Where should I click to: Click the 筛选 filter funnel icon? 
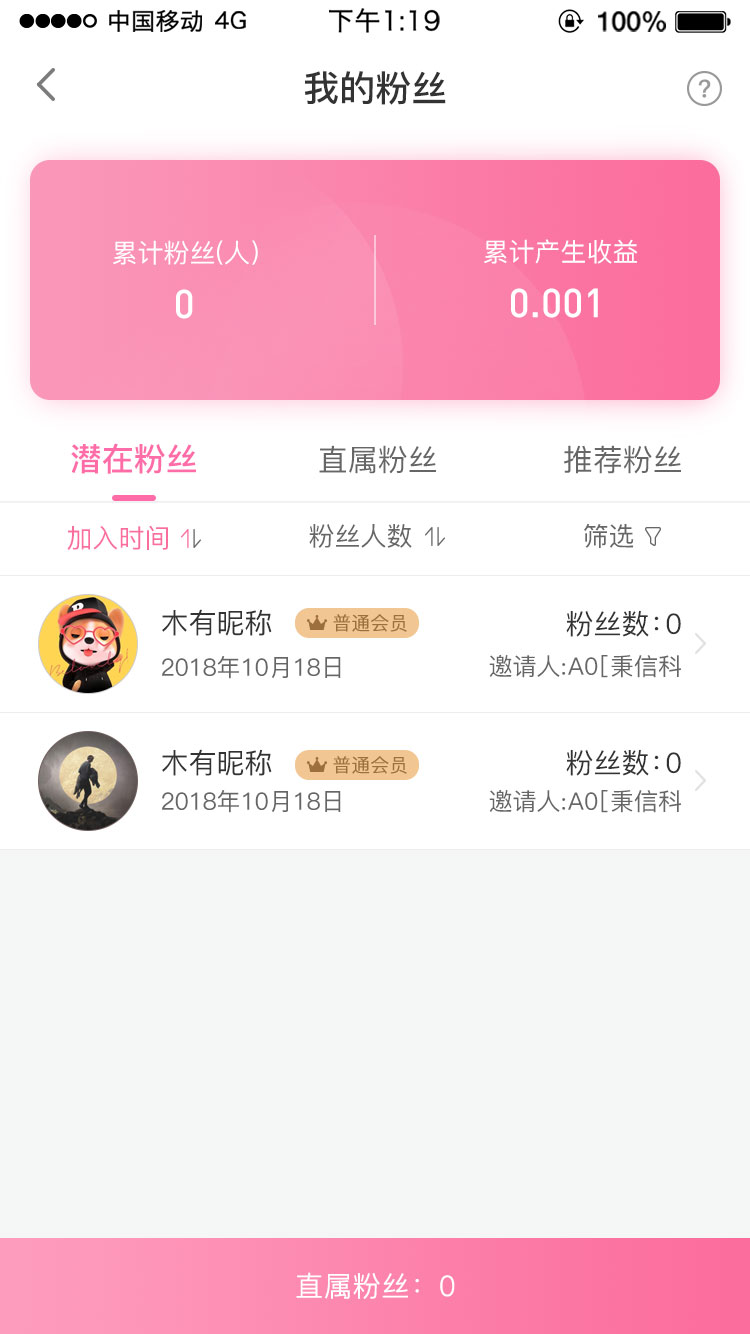655,538
